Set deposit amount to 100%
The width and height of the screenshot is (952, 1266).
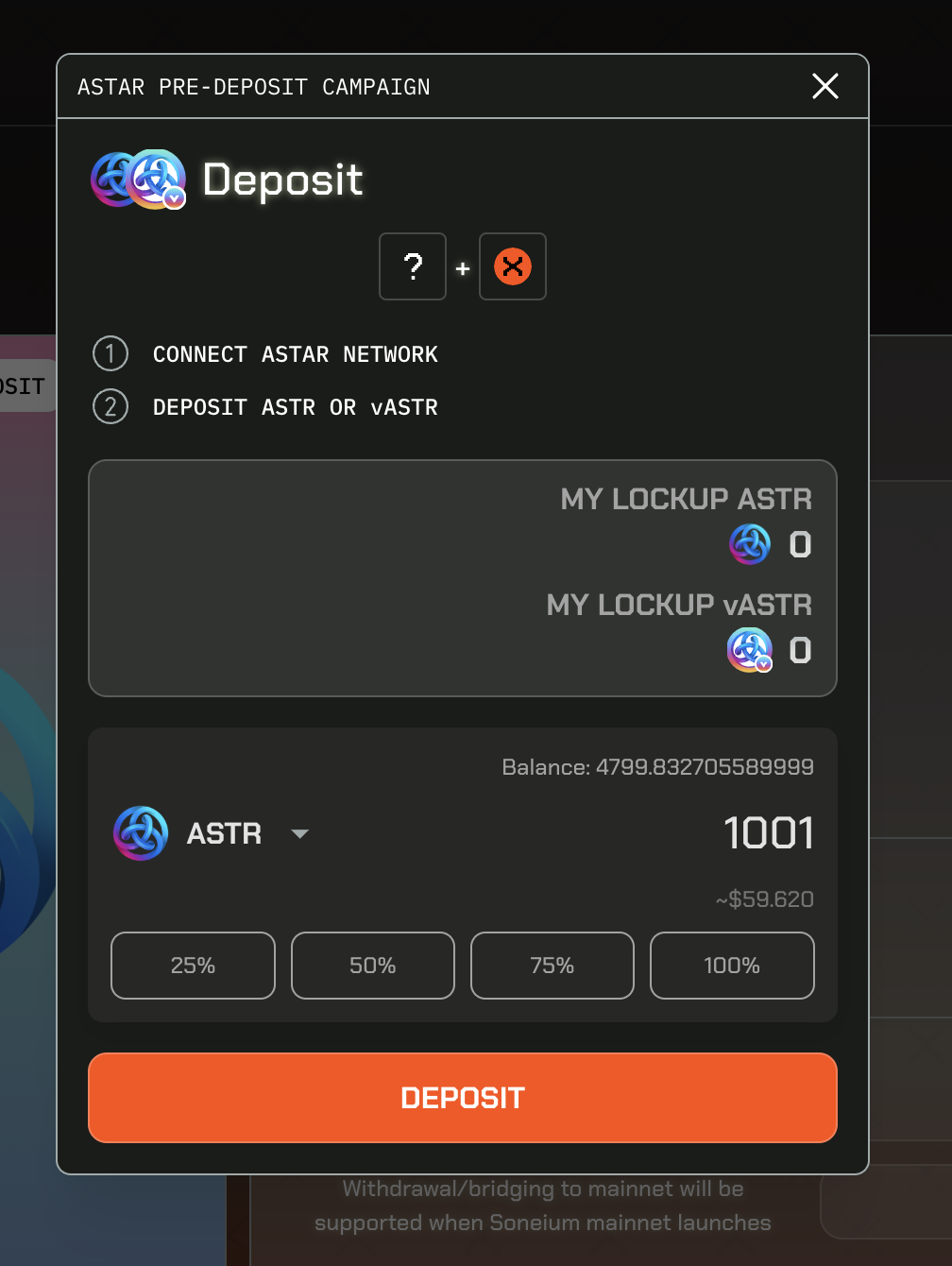pyautogui.click(x=732, y=966)
